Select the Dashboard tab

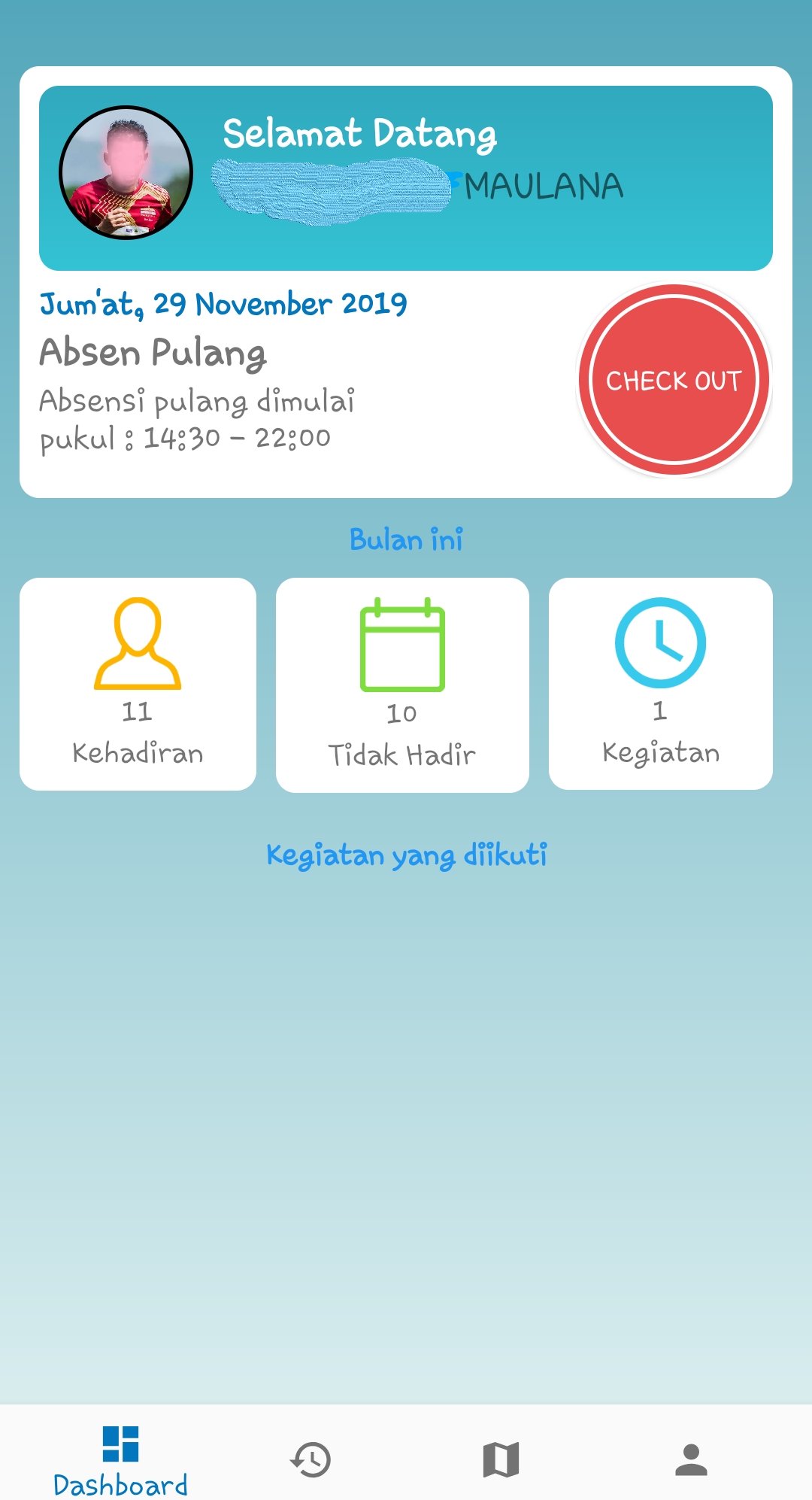(120, 1461)
